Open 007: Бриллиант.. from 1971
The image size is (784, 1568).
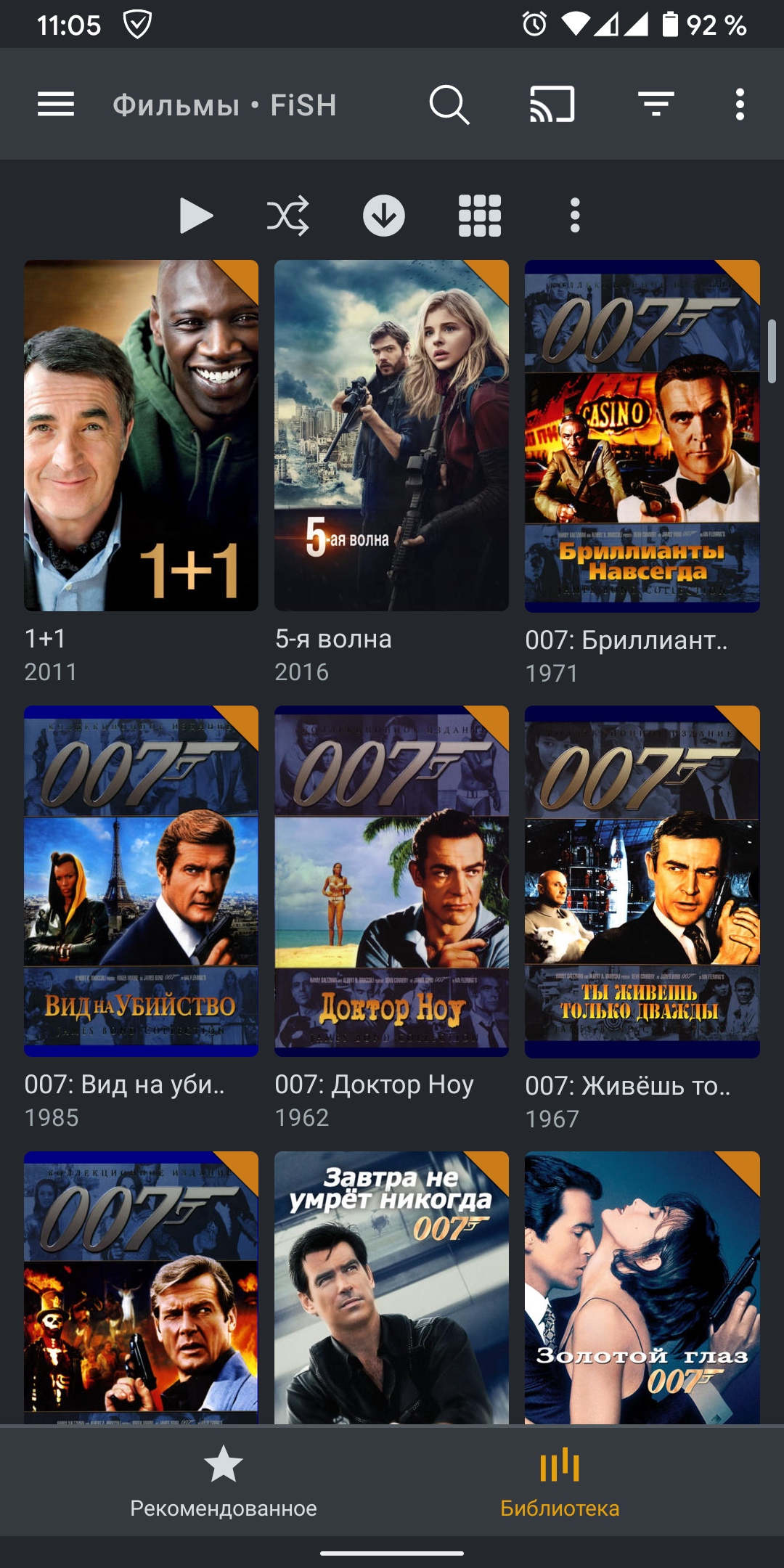pyautogui.click(x=642, y=436)
